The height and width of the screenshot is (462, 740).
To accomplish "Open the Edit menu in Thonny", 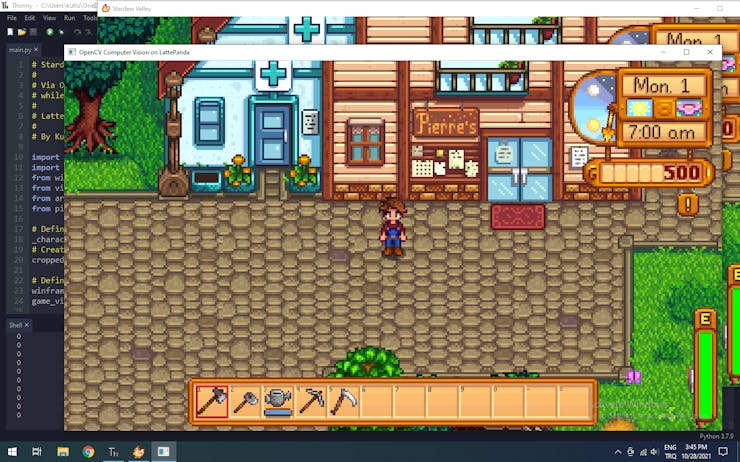I will coord(30,18).
